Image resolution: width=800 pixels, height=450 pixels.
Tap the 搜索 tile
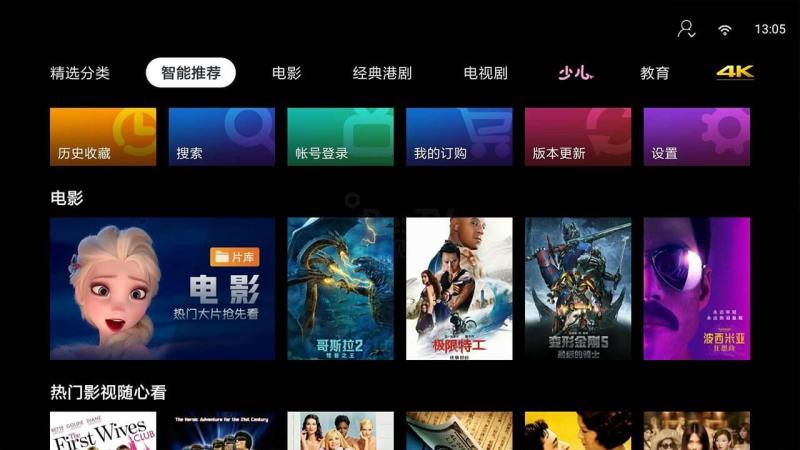[221, 137]
